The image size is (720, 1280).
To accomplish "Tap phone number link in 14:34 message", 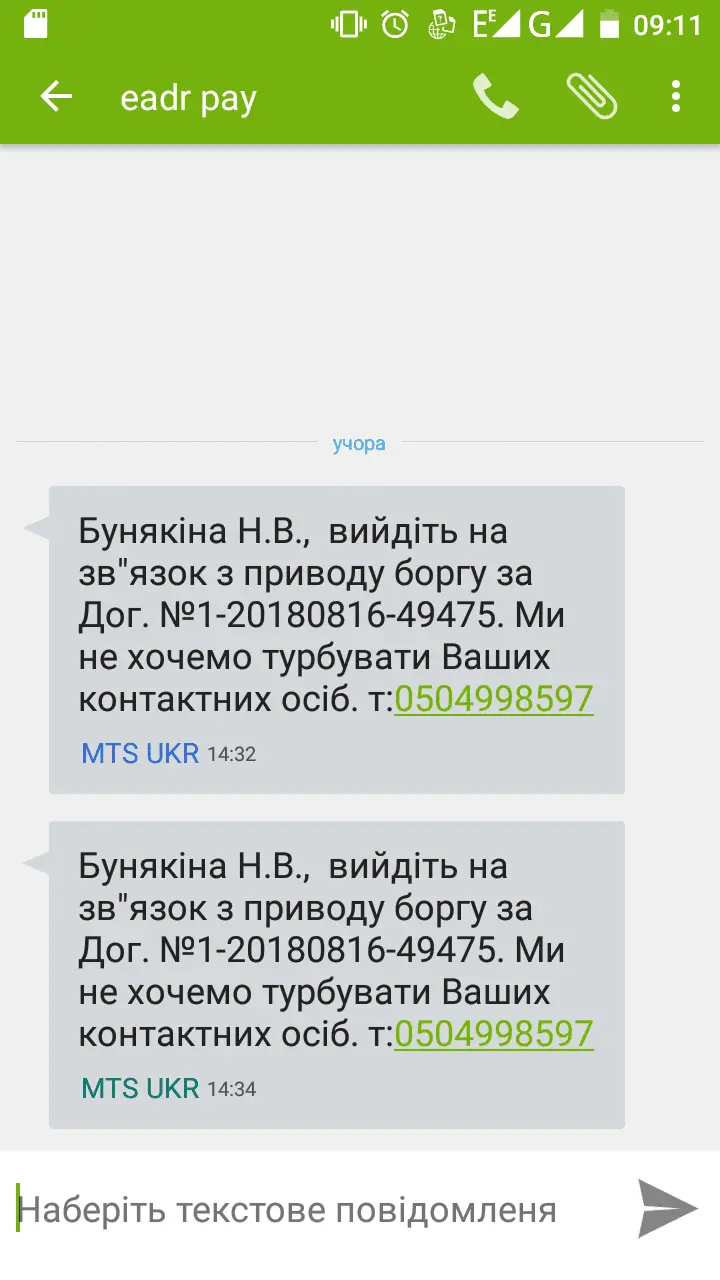I will click(494, 1034).
